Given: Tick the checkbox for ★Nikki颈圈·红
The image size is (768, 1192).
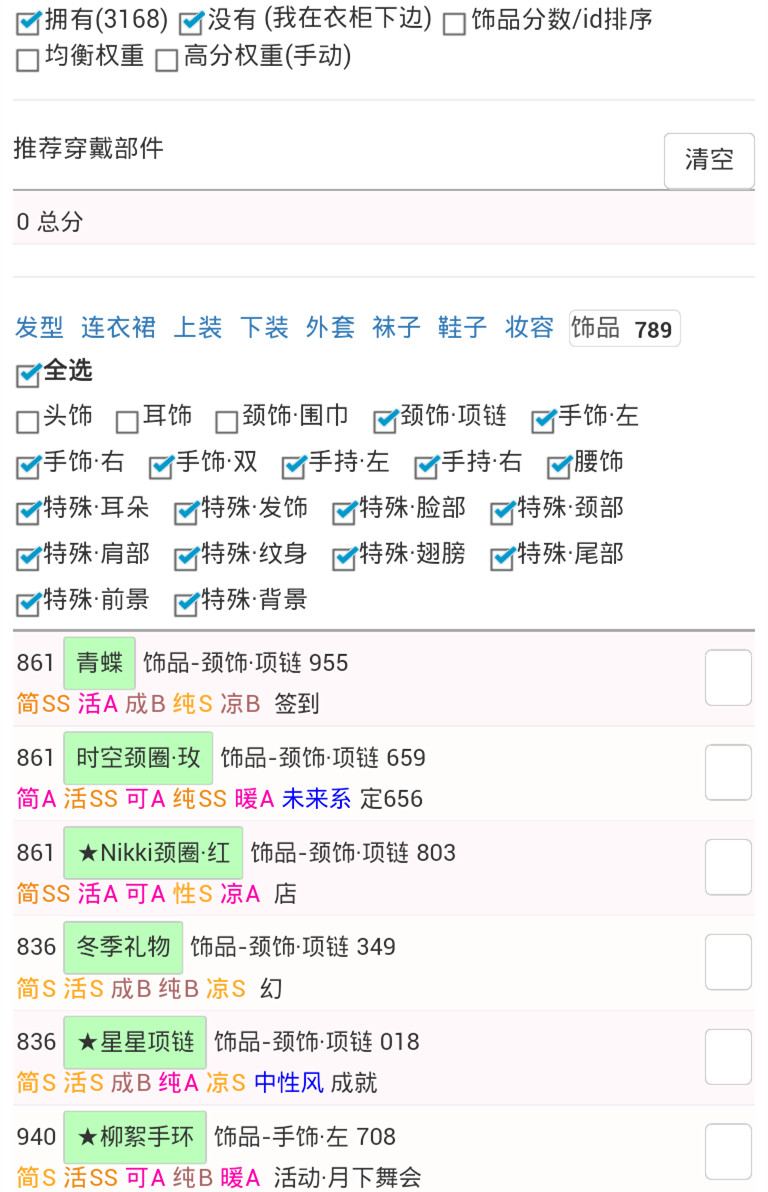Looking at the screenshot, I should tap(728, 867).
